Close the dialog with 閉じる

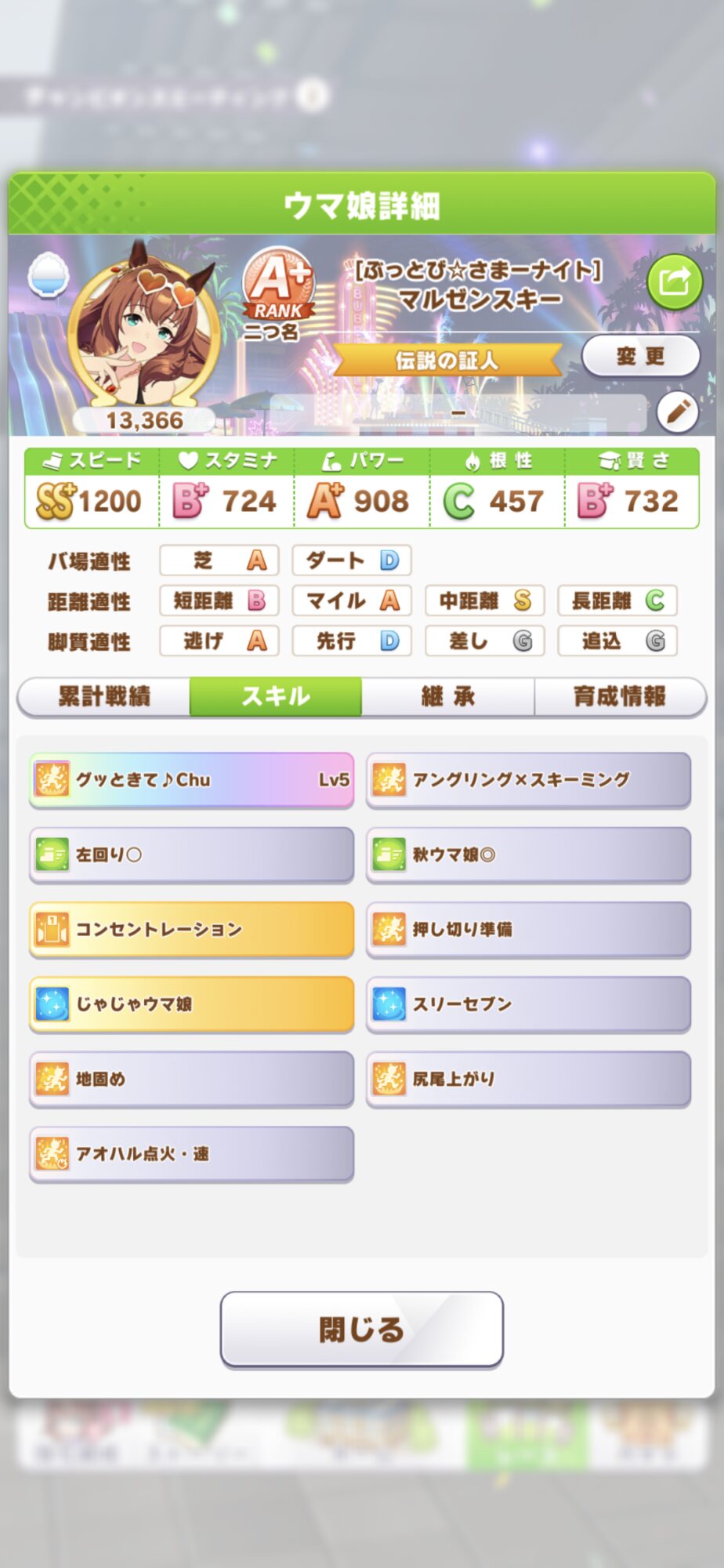click(361, 1329)
